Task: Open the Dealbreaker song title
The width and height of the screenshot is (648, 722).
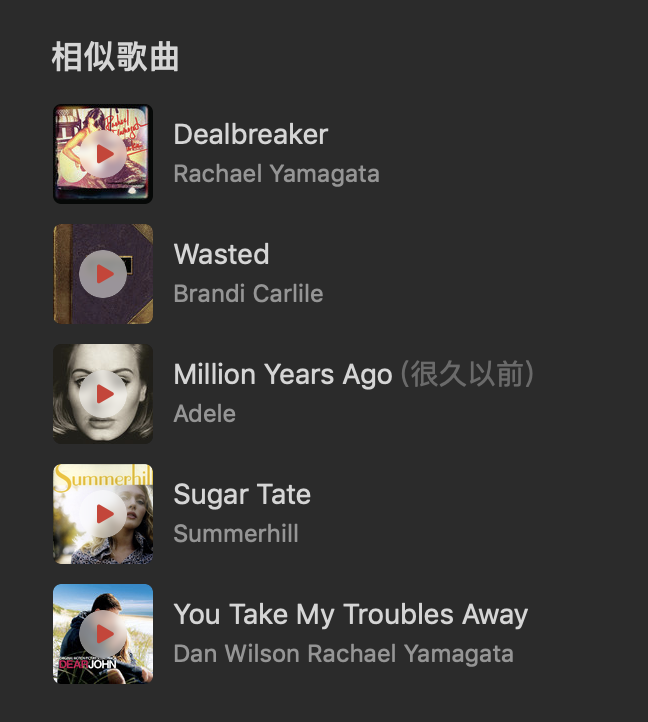Action: (x=250, y=135)
